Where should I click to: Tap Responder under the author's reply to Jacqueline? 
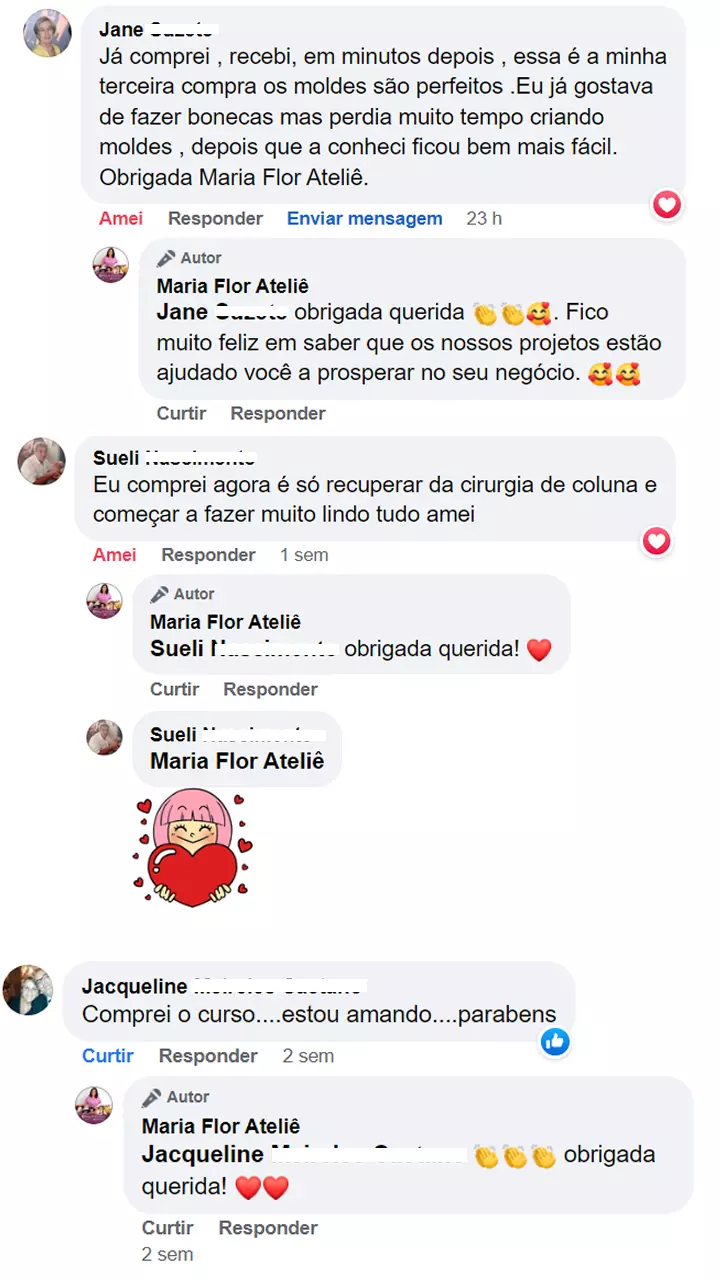268,1227
